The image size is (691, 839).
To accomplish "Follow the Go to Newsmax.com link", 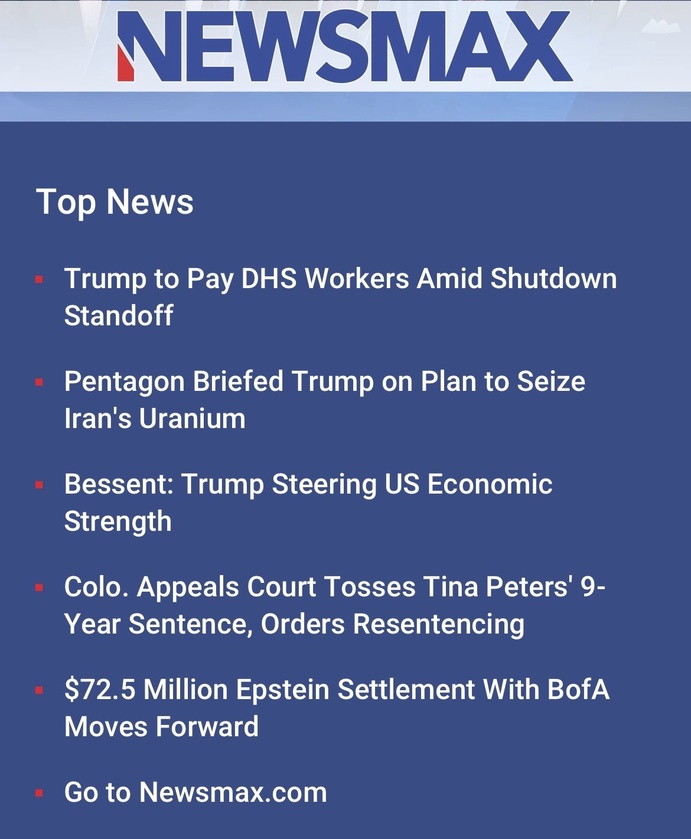I will coord(195,793).
